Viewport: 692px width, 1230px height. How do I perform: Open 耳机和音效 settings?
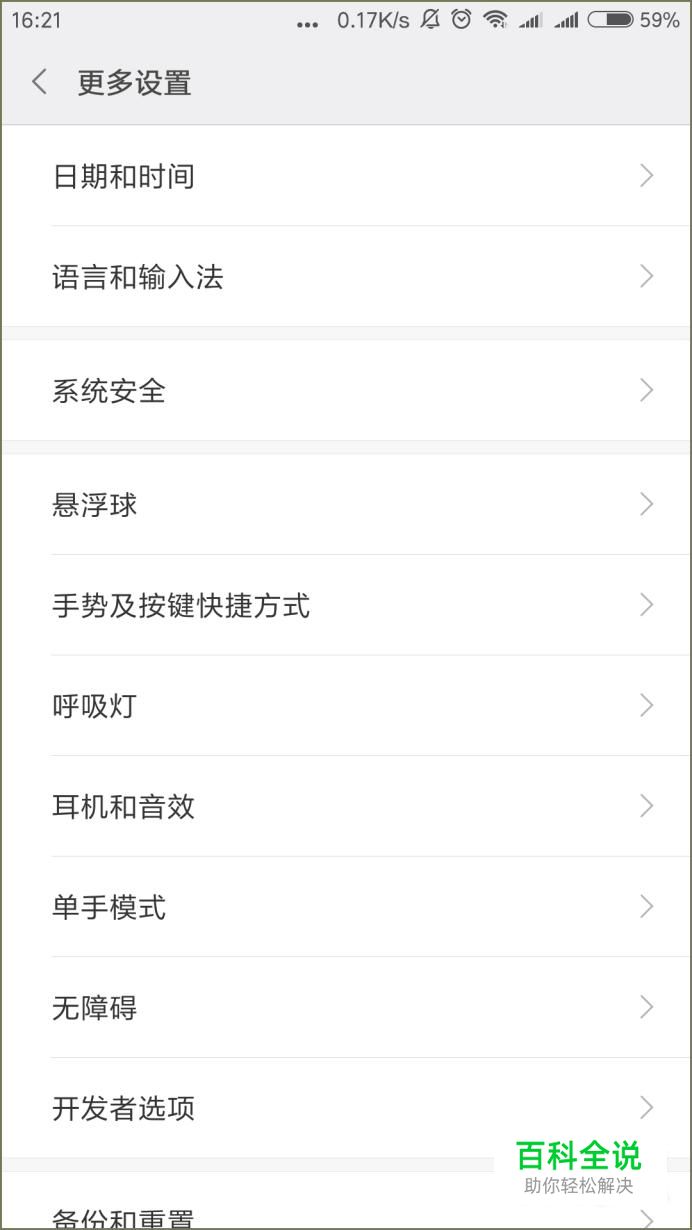(x=346, y=806)
